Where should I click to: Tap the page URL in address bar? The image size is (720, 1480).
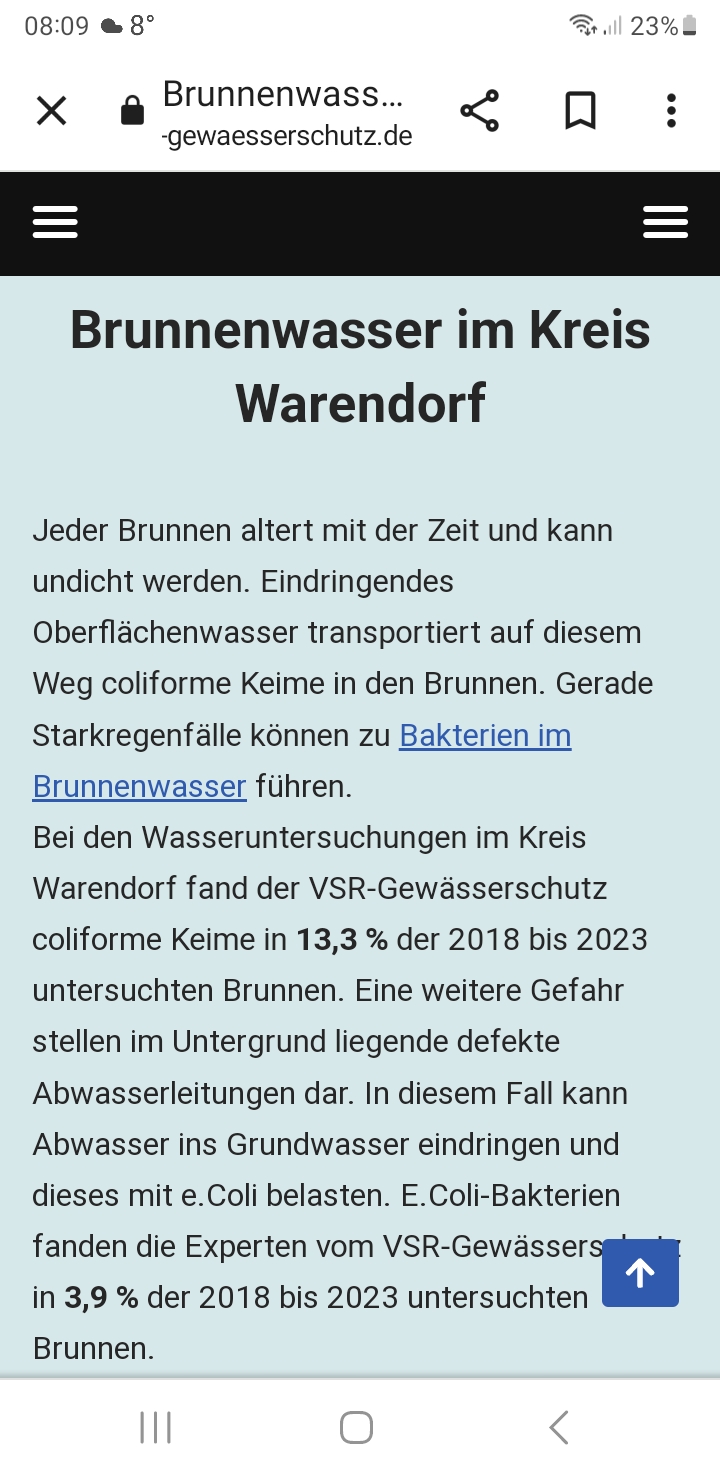pyautogui.click(x=287, y=113)
